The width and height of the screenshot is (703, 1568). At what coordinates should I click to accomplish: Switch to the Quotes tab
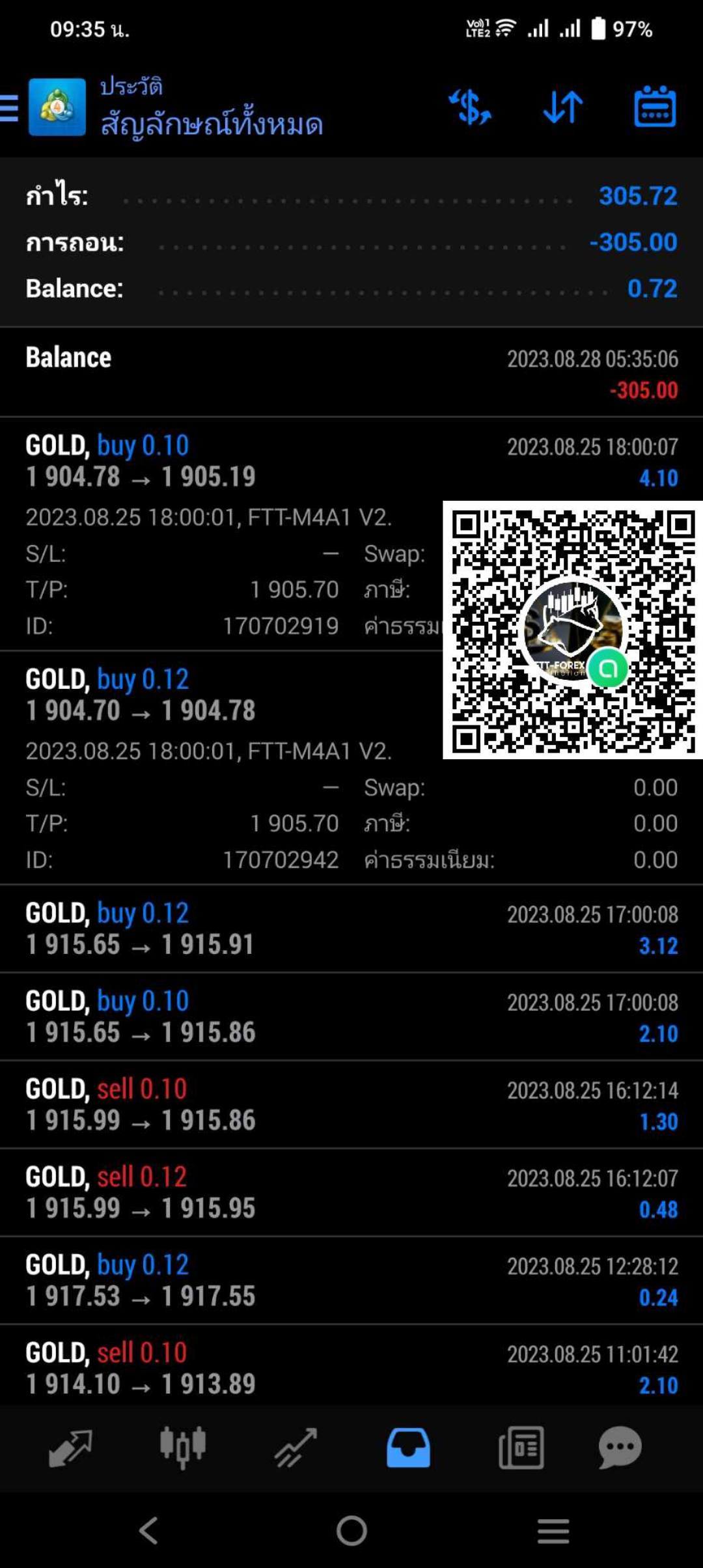[70, 1448]
